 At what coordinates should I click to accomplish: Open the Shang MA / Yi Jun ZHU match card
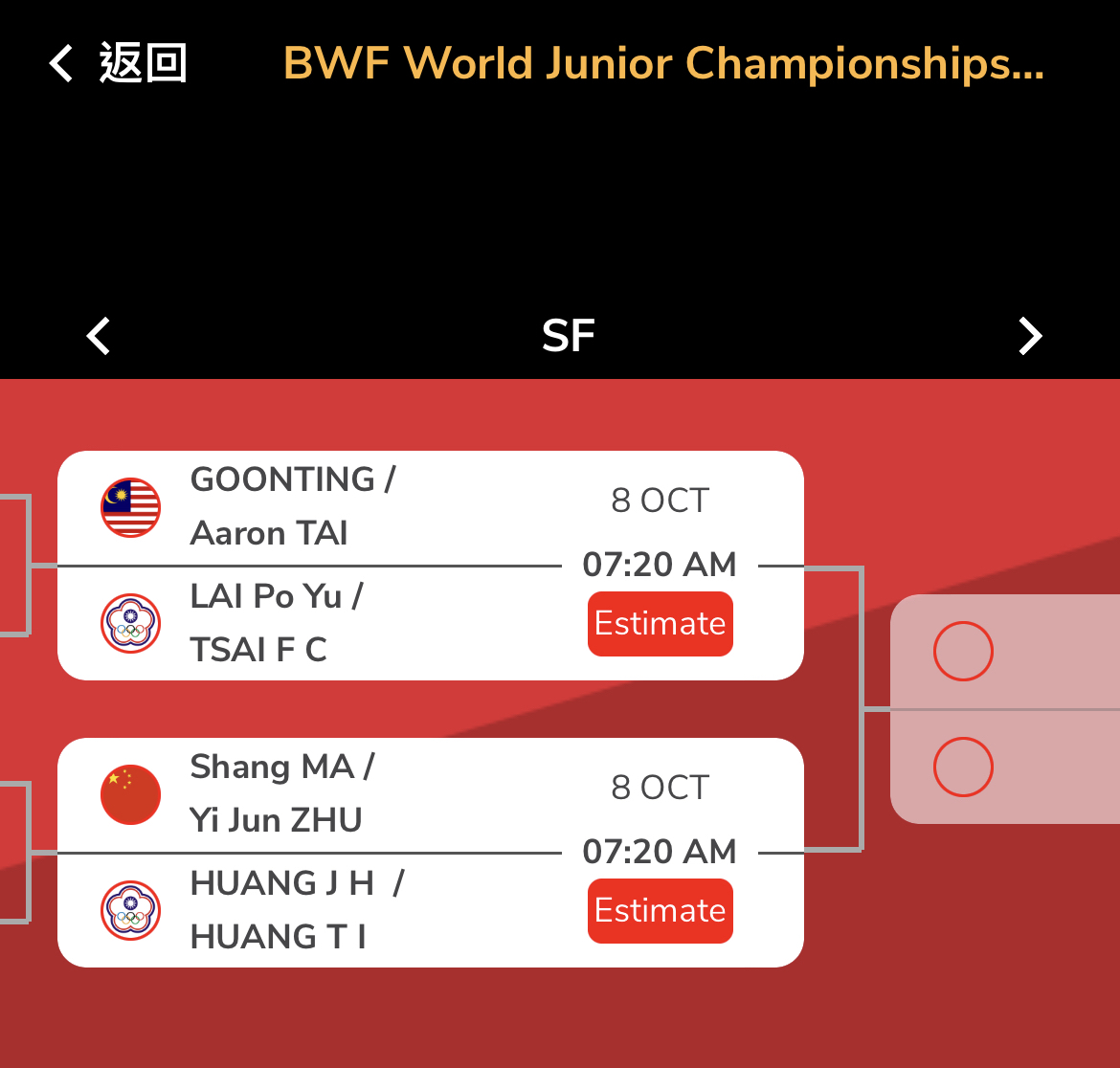pyautogui.click(x=287, y=793)
